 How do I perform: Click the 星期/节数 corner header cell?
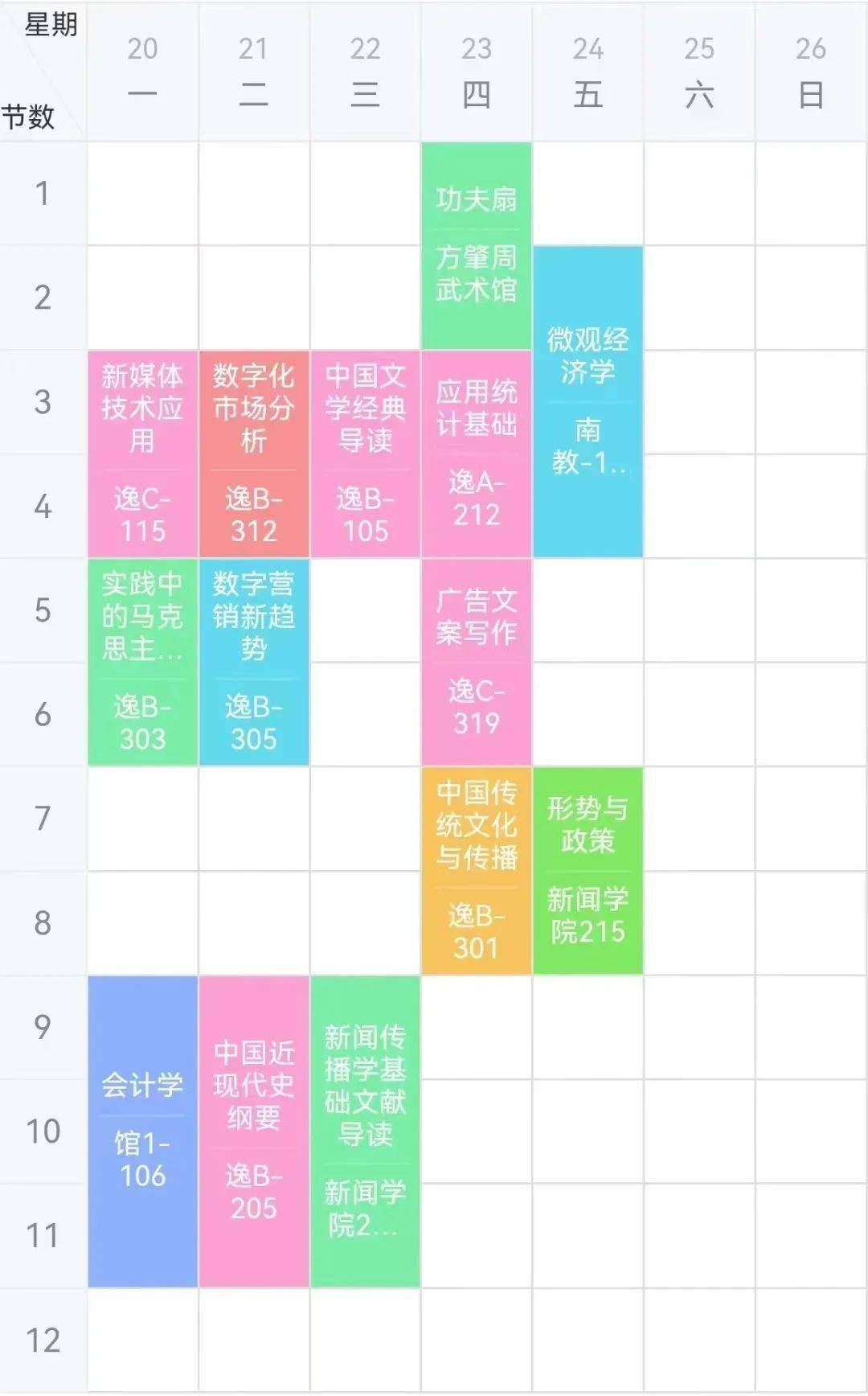pyautogui.click(x=44, y=68)
